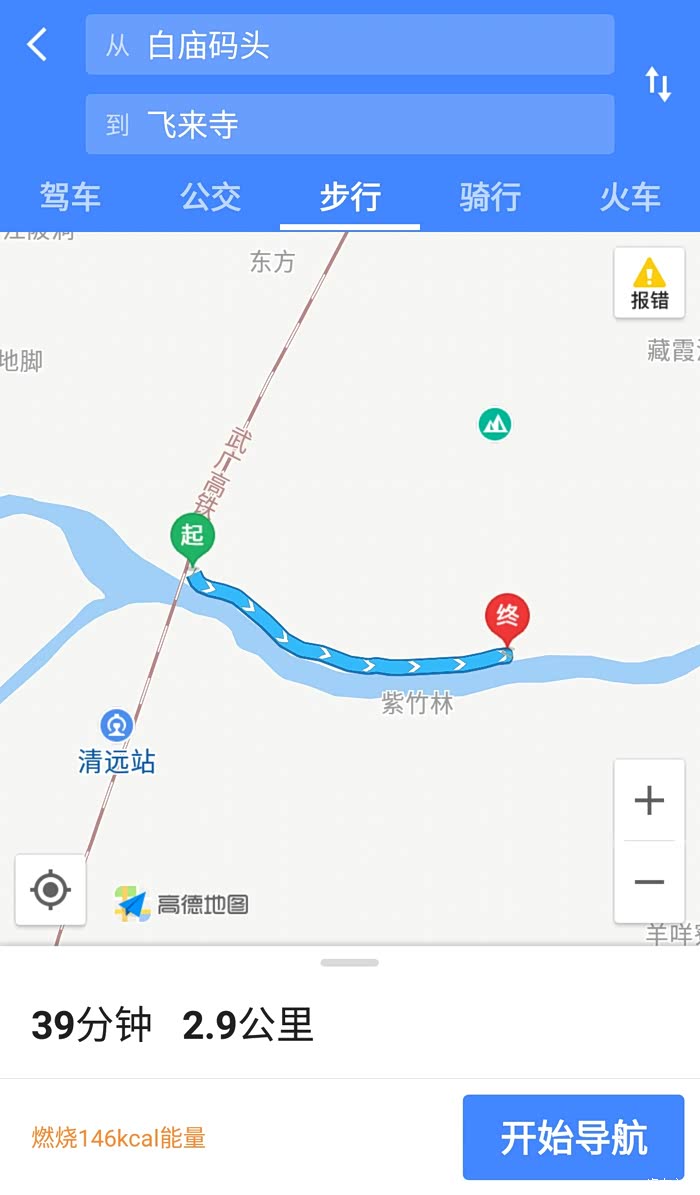Switch to the 驾车 tab
700x1195 pixels.
(x=70, y=197)
